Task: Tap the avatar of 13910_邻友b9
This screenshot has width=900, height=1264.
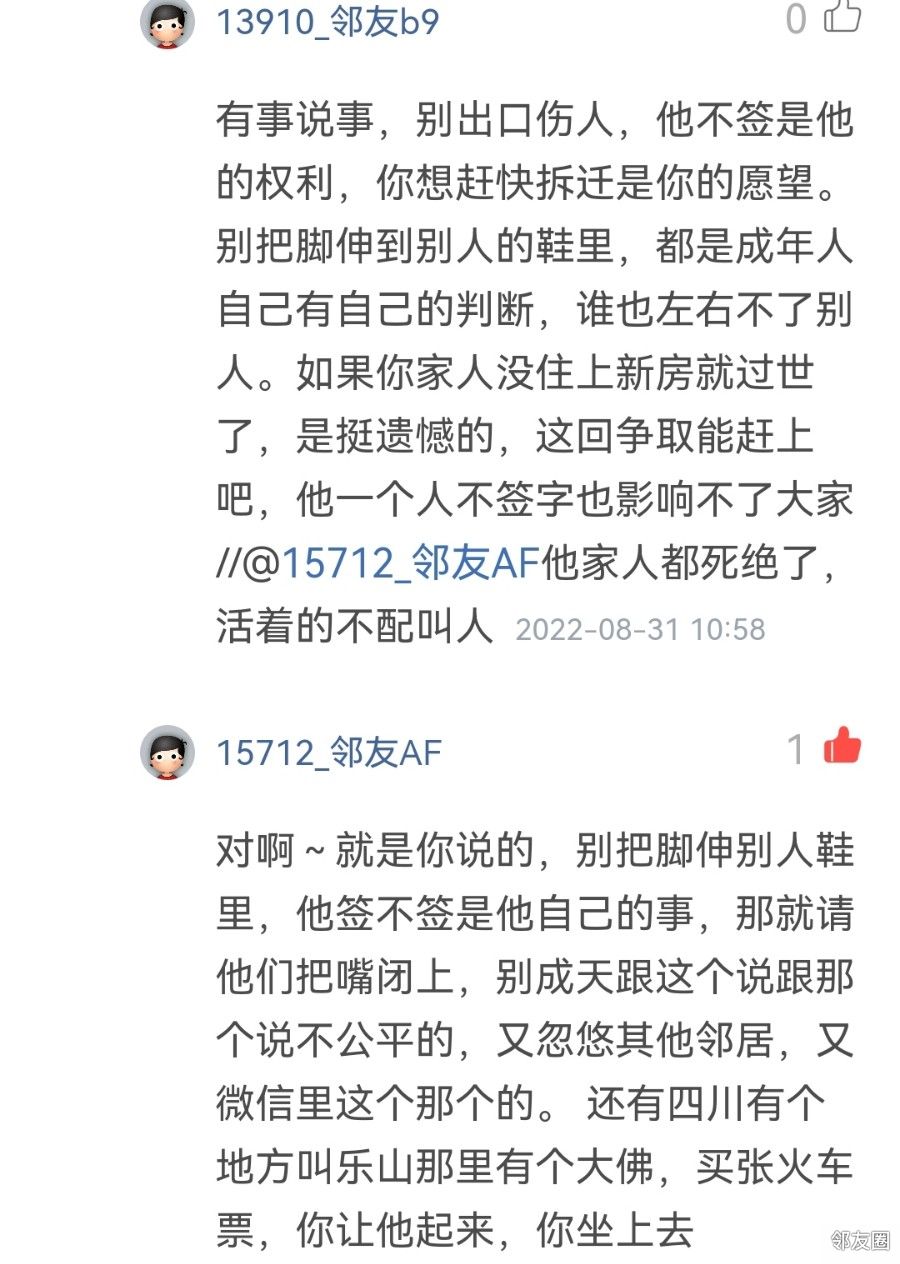Action: [167, 22]
